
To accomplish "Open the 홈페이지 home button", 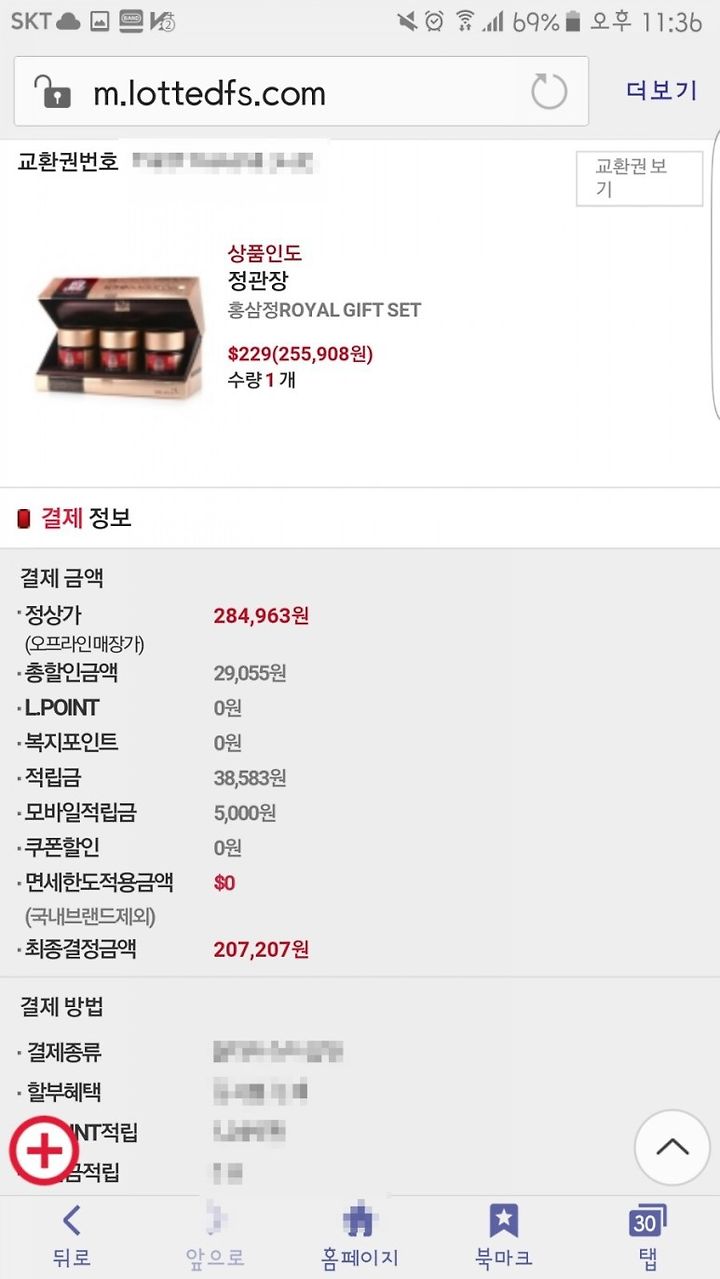I will tap(360, 1235).
